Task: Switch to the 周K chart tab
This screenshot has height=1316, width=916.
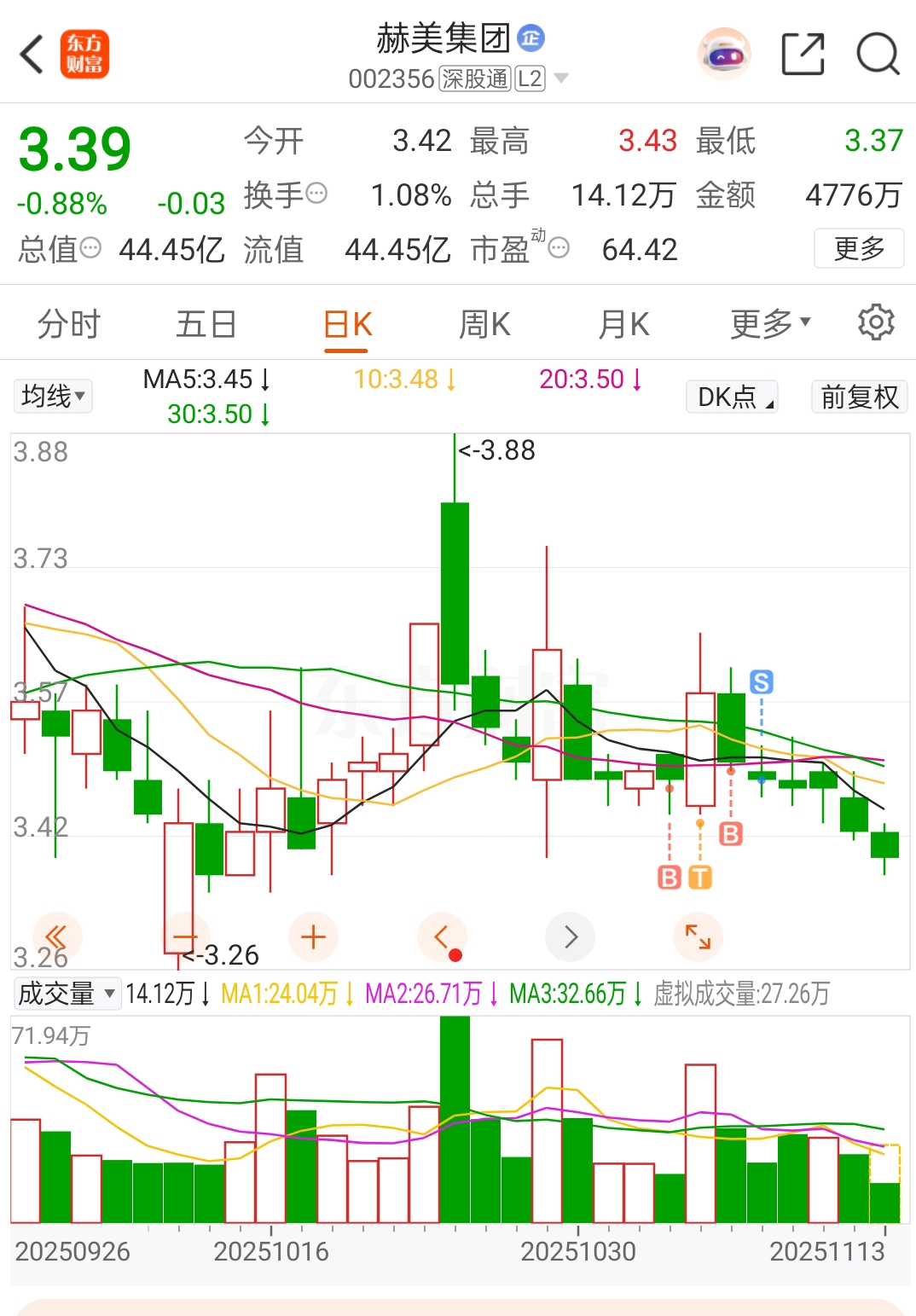Action: tap(484, 324)
